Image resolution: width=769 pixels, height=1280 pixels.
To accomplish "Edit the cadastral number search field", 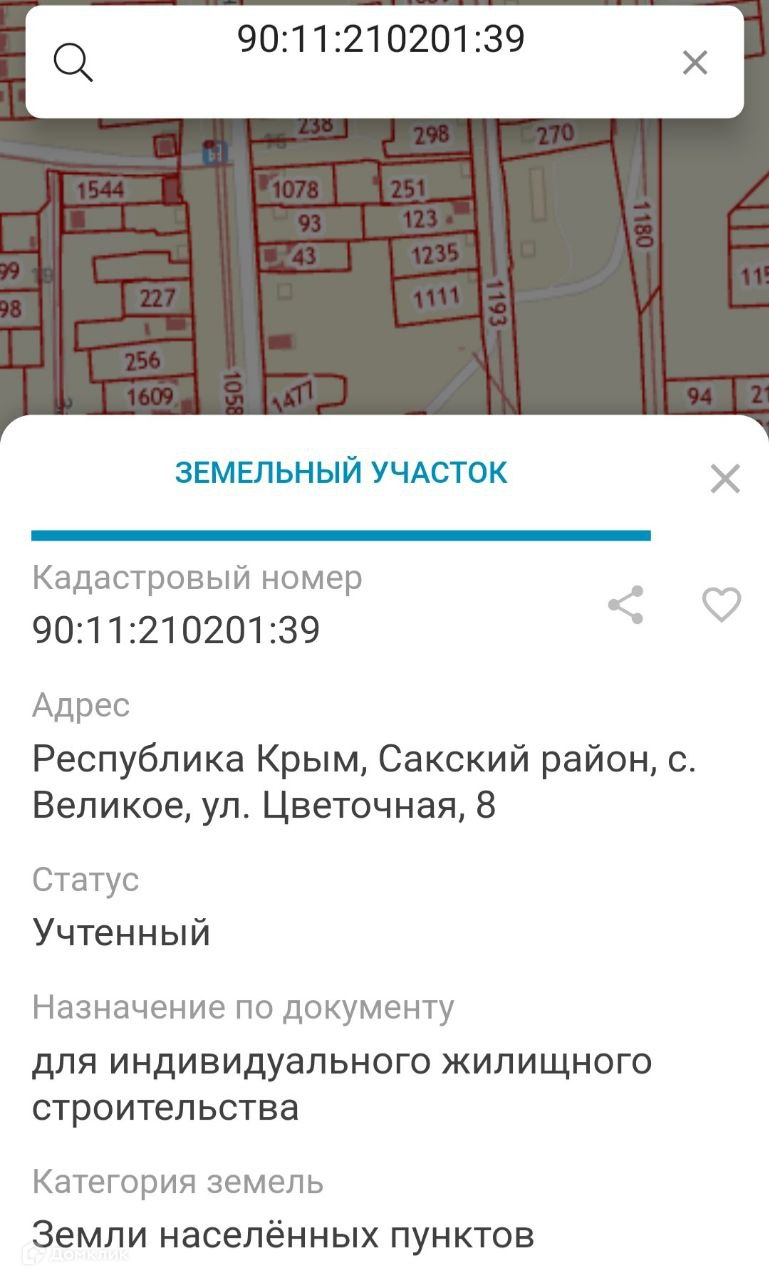I will [x=380, y=40].
